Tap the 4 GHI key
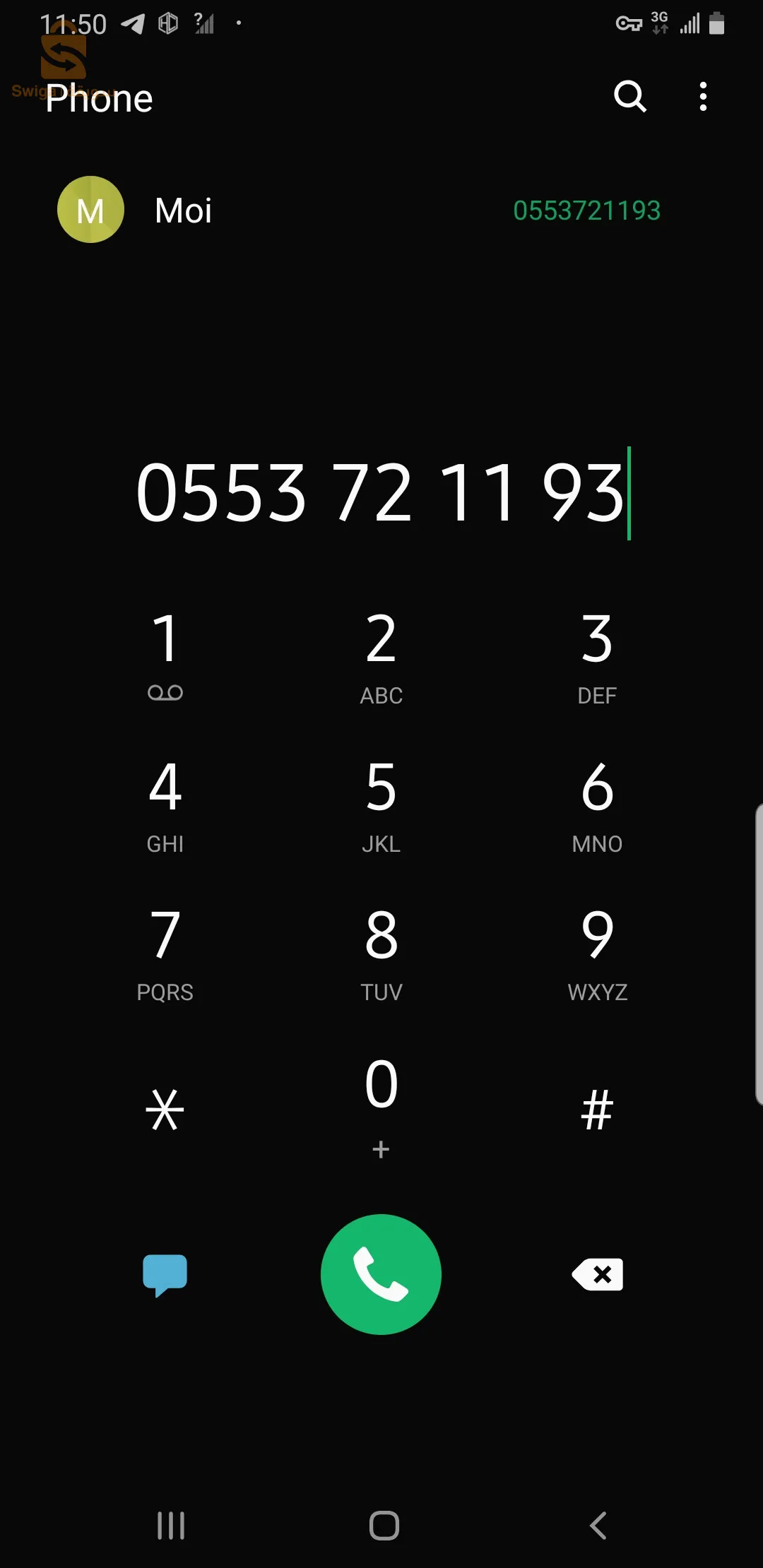763x1568 pixels. [x=165, y=802]
